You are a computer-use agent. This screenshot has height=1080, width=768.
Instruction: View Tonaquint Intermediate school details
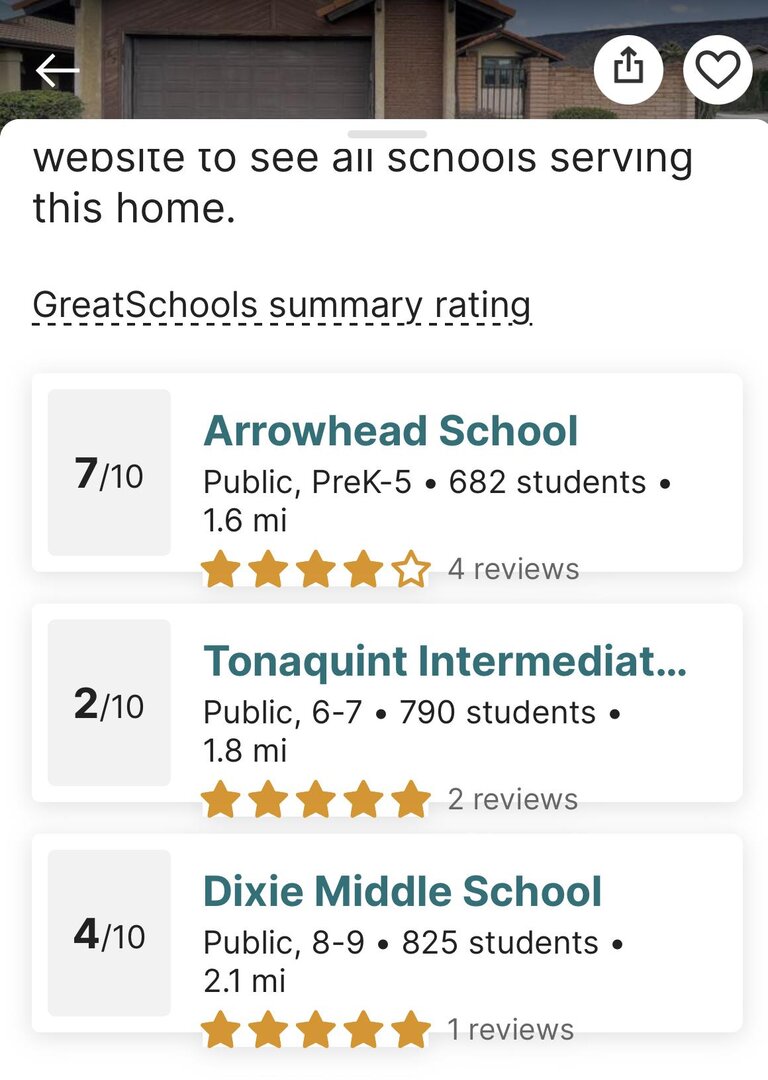tap(444, 663)
